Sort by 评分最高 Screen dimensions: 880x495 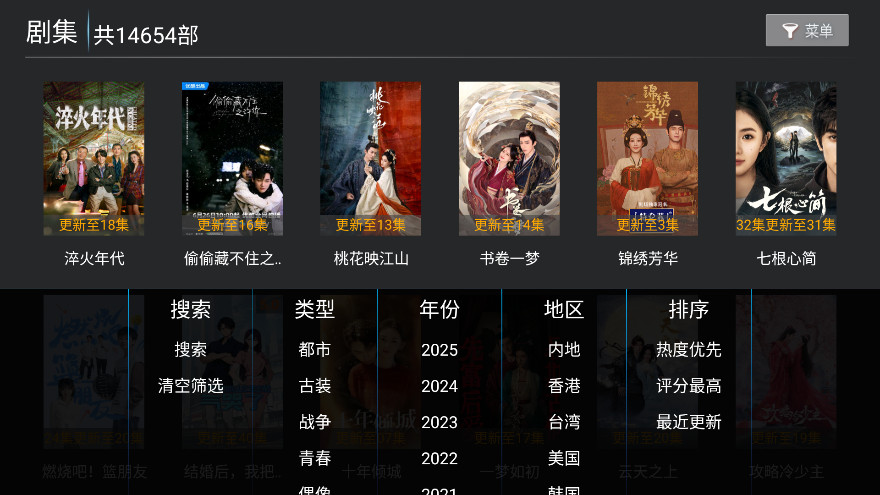[x=688, y=386]
